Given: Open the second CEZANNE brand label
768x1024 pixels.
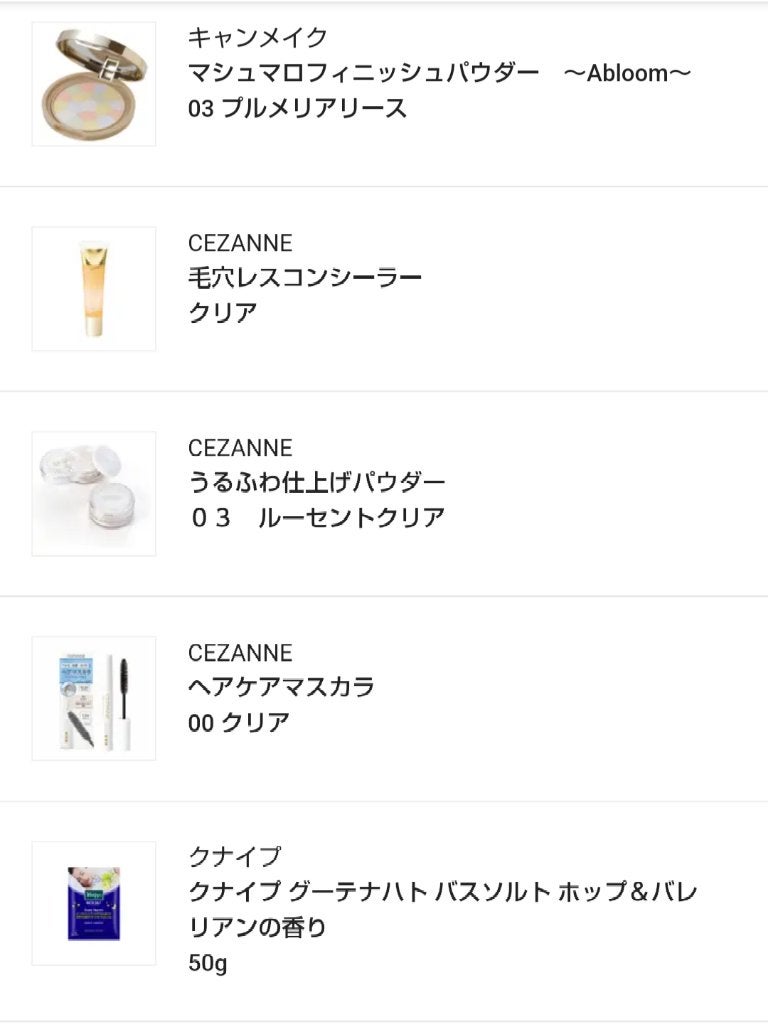Looking at the screenshot, I should tap(238, 448).
